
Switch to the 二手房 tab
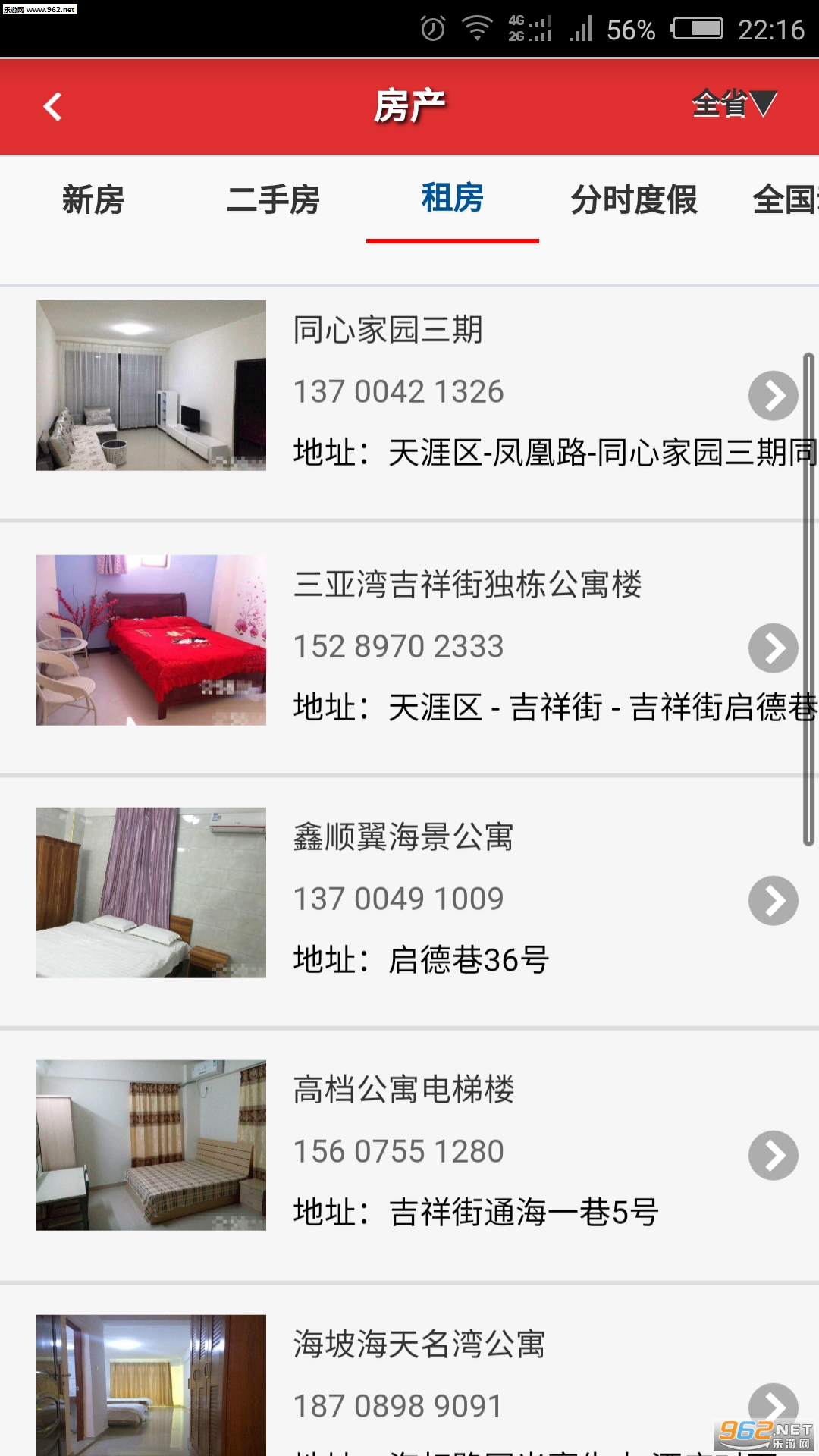click(273, 200)
